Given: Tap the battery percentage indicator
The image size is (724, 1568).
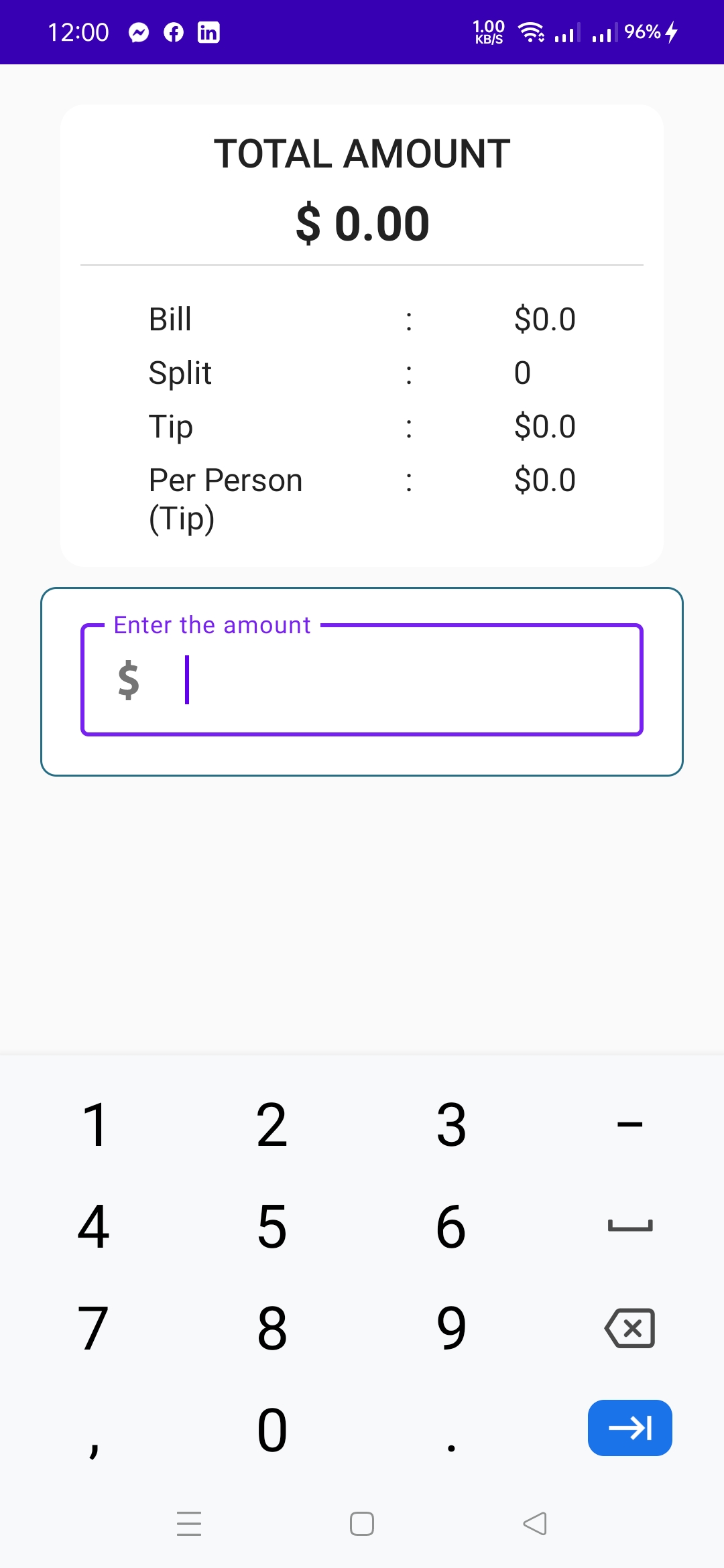Looking at the screenshot, I should coord(642,32).
